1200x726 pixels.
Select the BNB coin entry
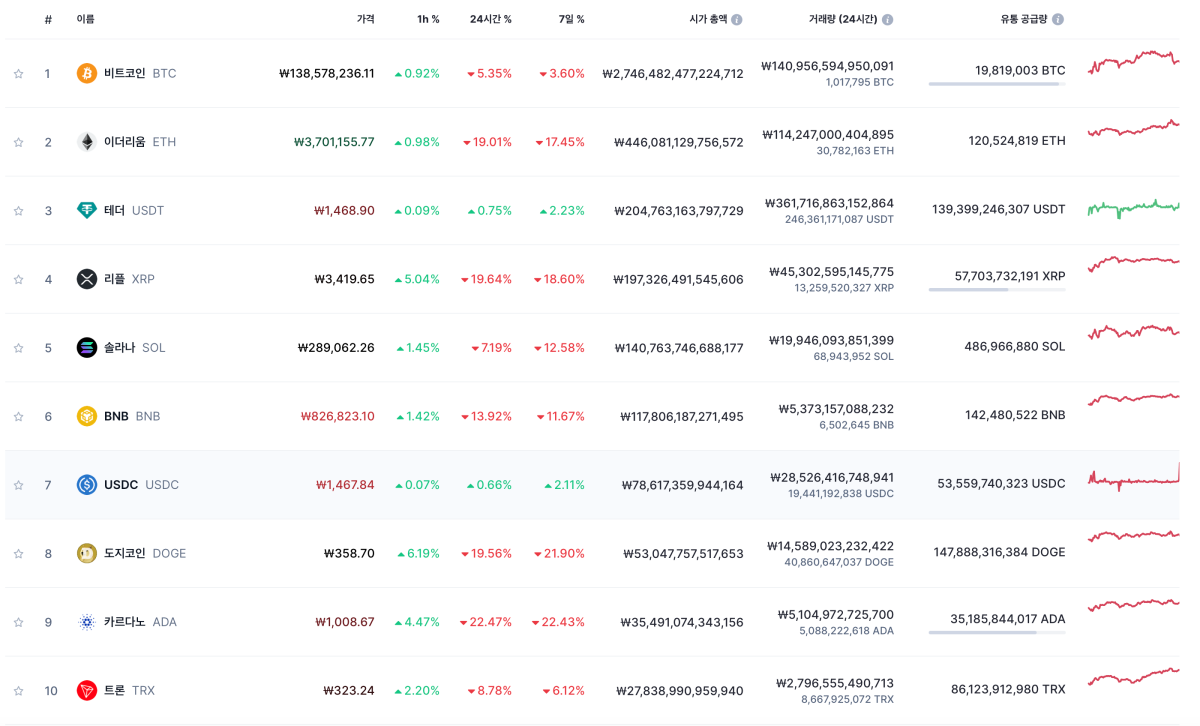pos(116,416)
